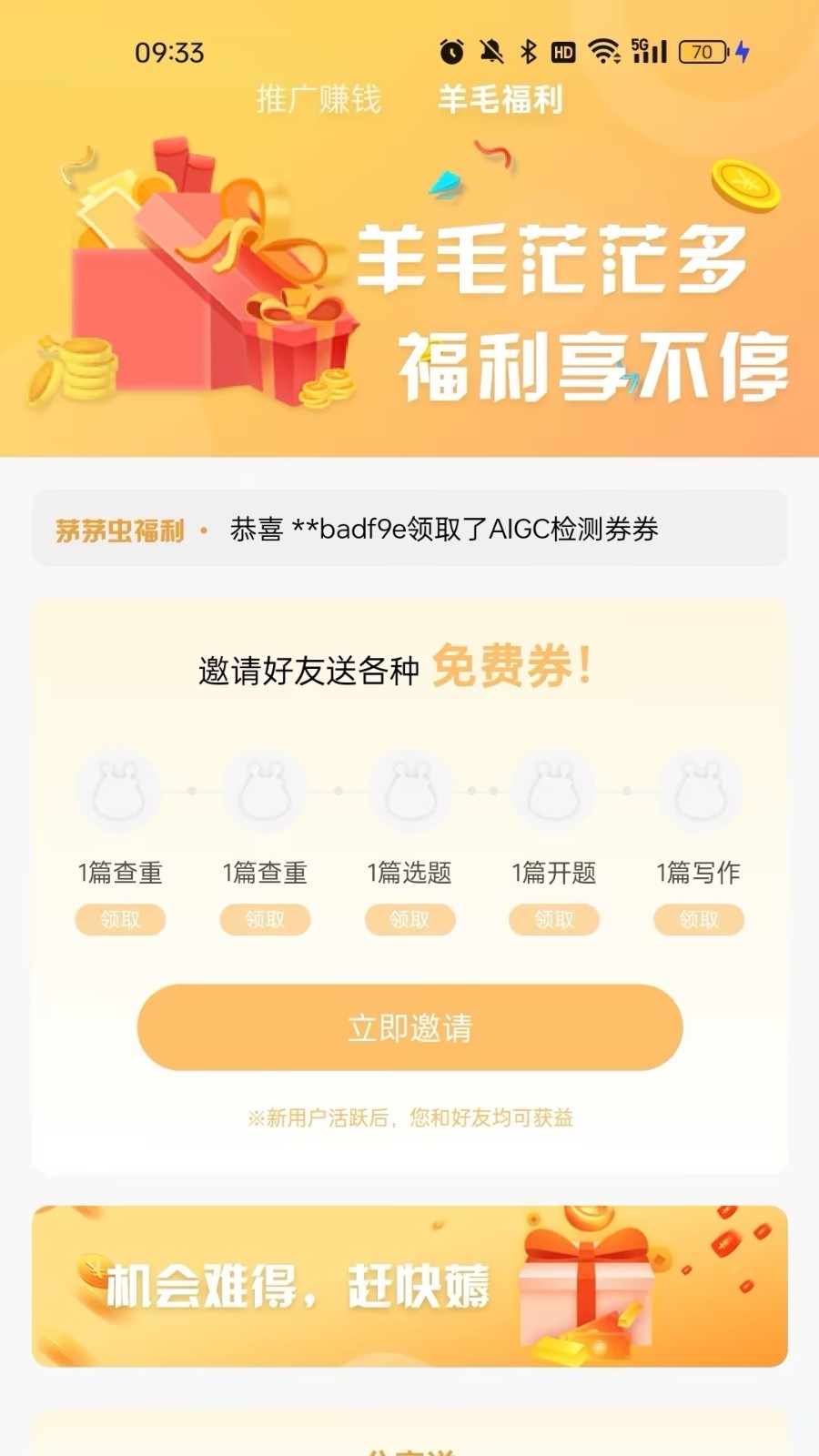Image resolution: width=819 pixels, height=1456 pixels.
Task: Open the 机会难得，赶快薅 banner
Action: click(409, 1286)
